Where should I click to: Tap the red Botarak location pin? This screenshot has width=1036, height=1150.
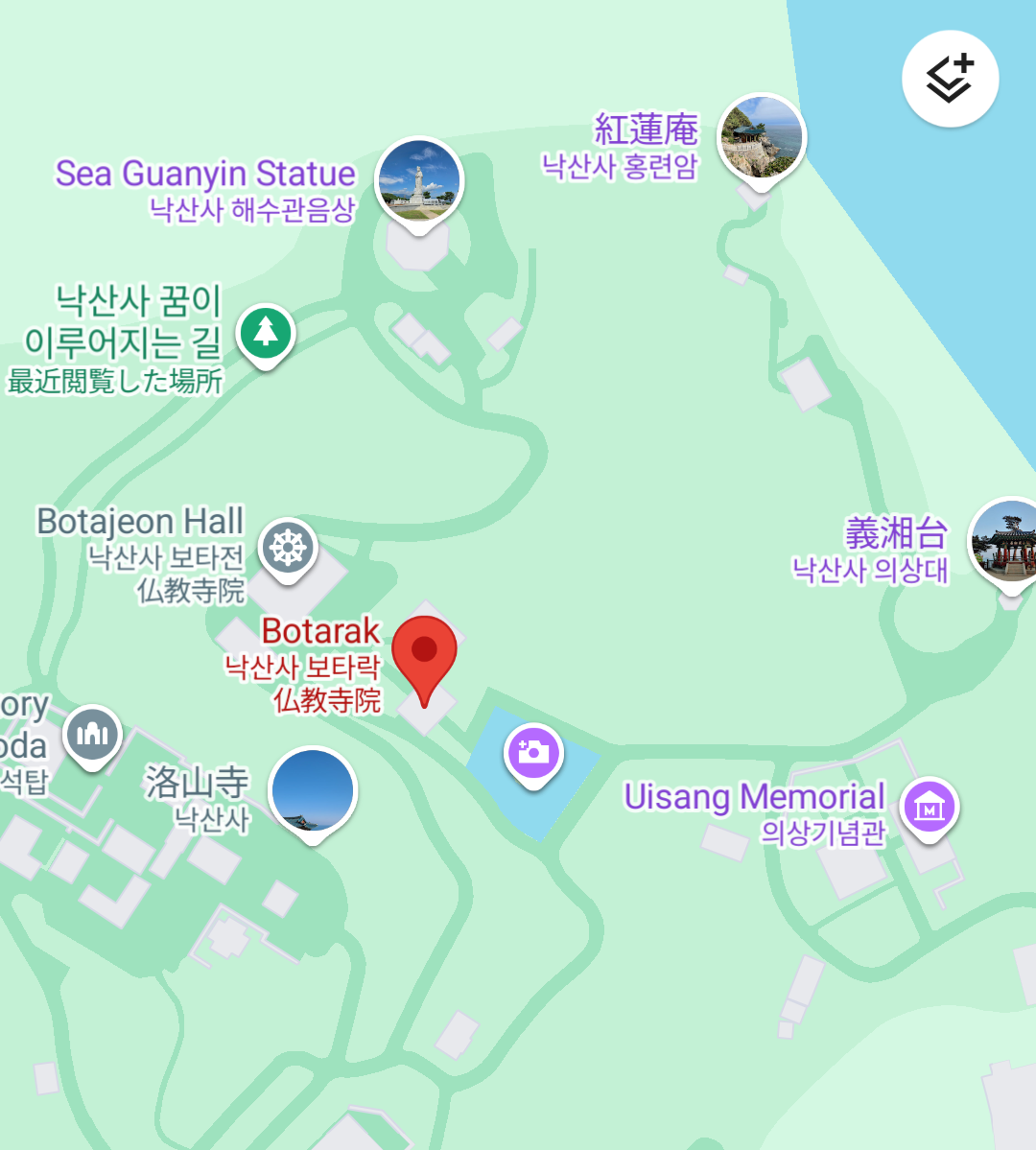[x=424, y=652]
